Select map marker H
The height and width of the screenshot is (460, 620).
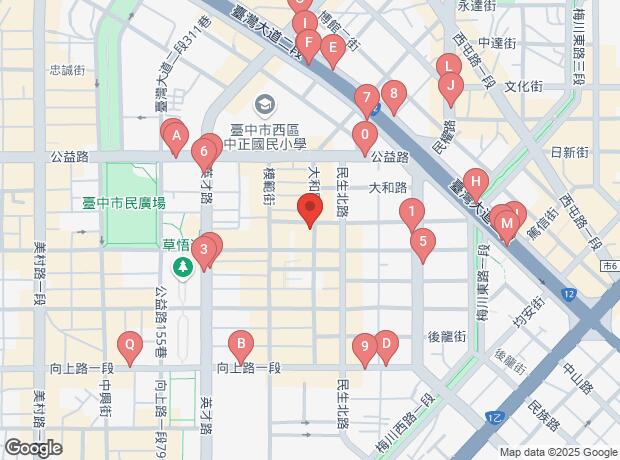[x=477, y=183]
